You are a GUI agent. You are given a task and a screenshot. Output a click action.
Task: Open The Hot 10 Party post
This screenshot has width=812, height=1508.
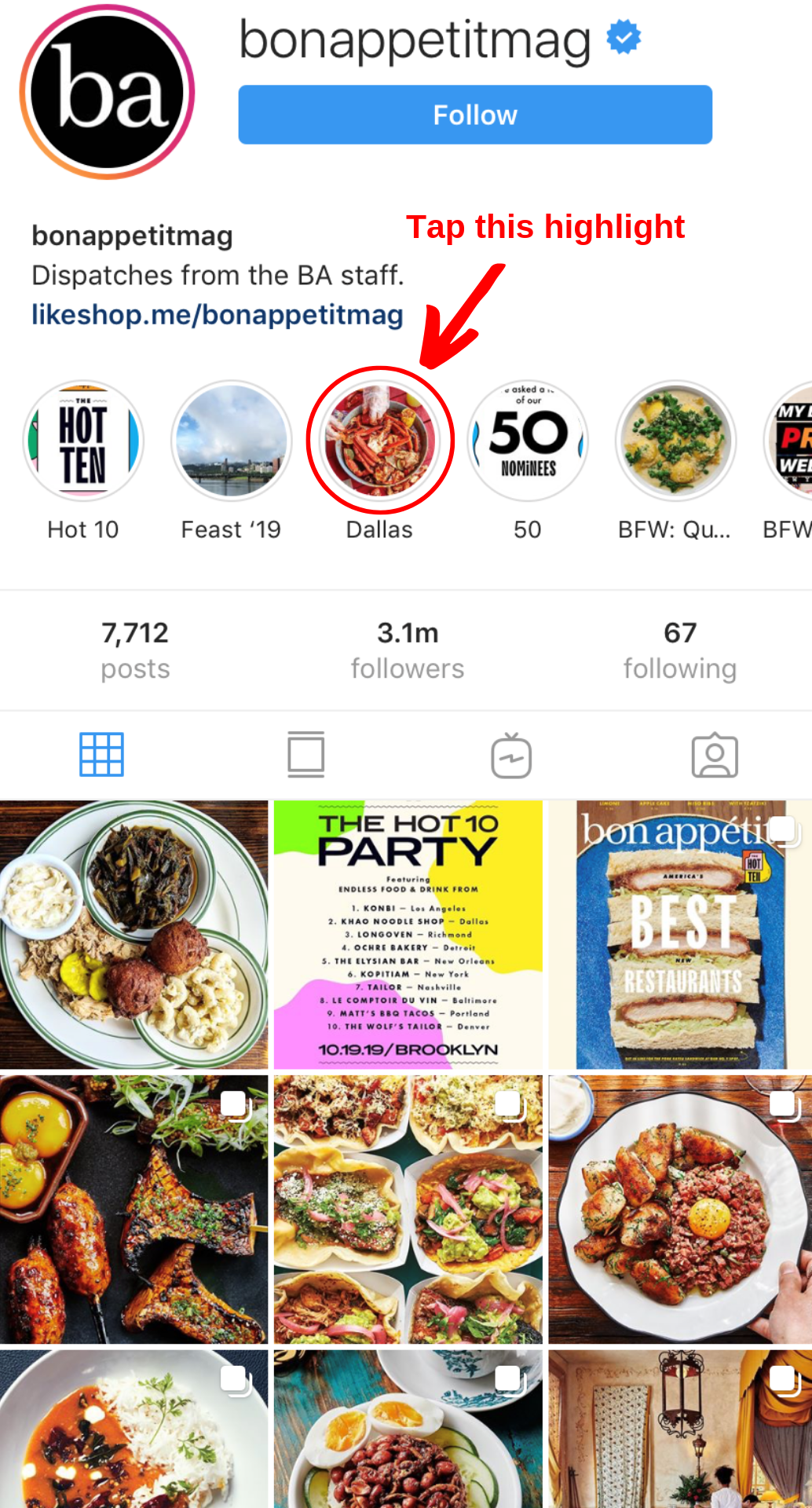coord(408,935)
